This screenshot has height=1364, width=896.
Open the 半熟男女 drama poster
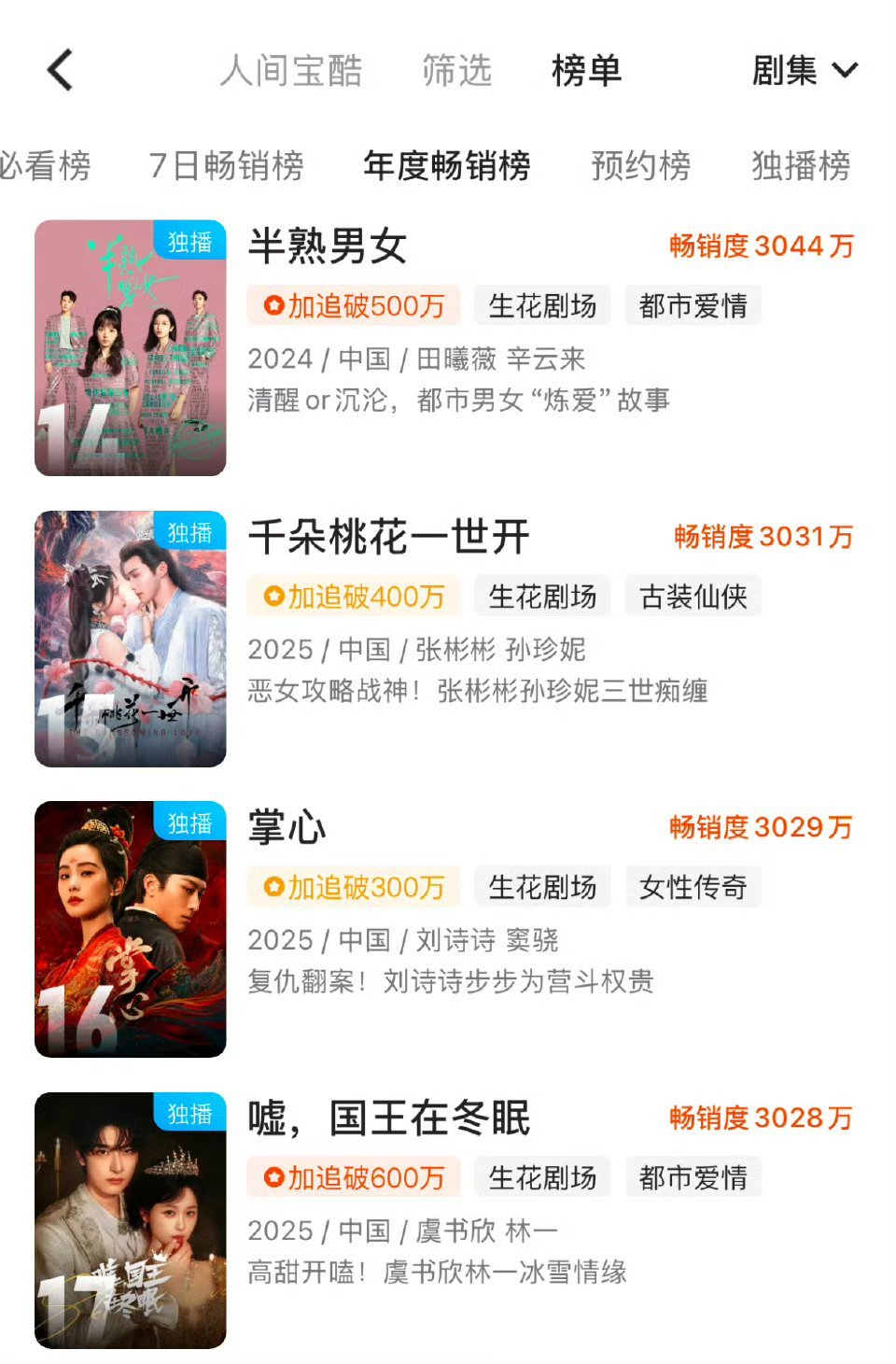click(131, 348)
